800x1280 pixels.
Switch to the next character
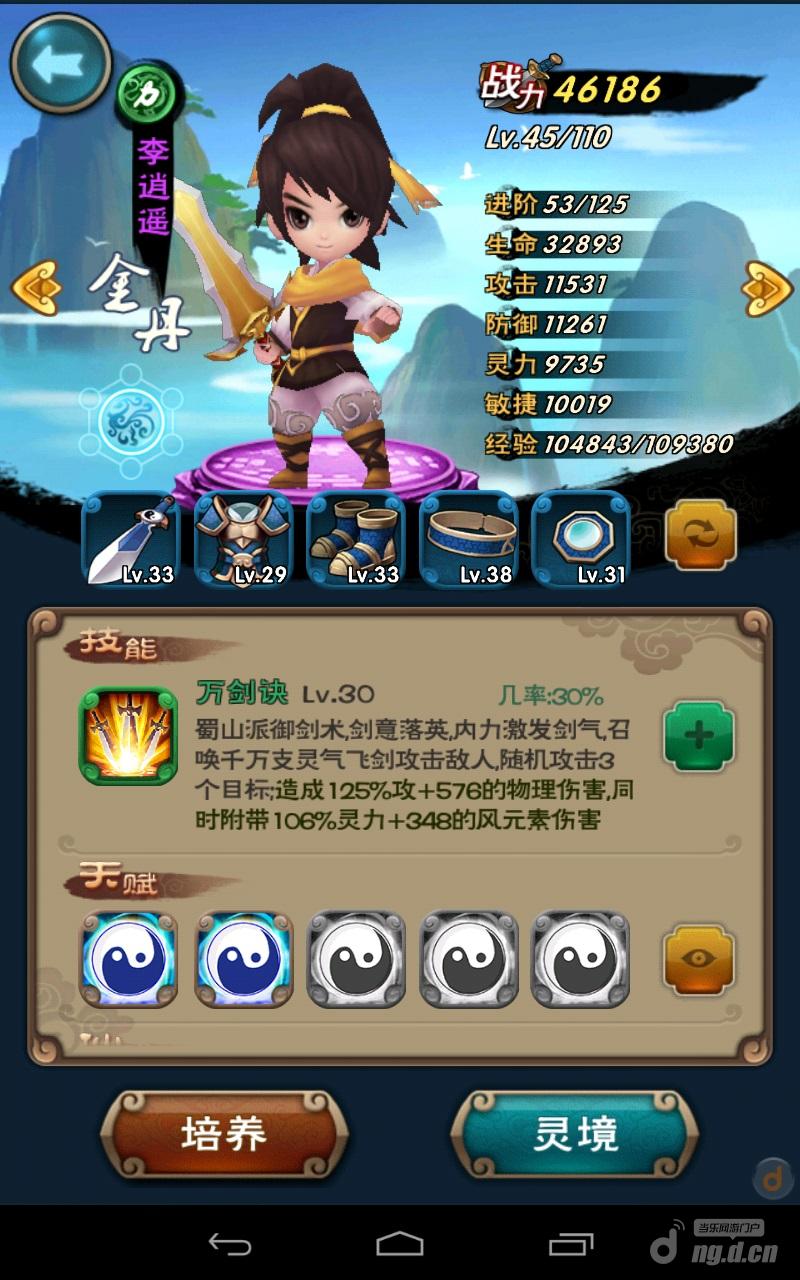point(767,288)
